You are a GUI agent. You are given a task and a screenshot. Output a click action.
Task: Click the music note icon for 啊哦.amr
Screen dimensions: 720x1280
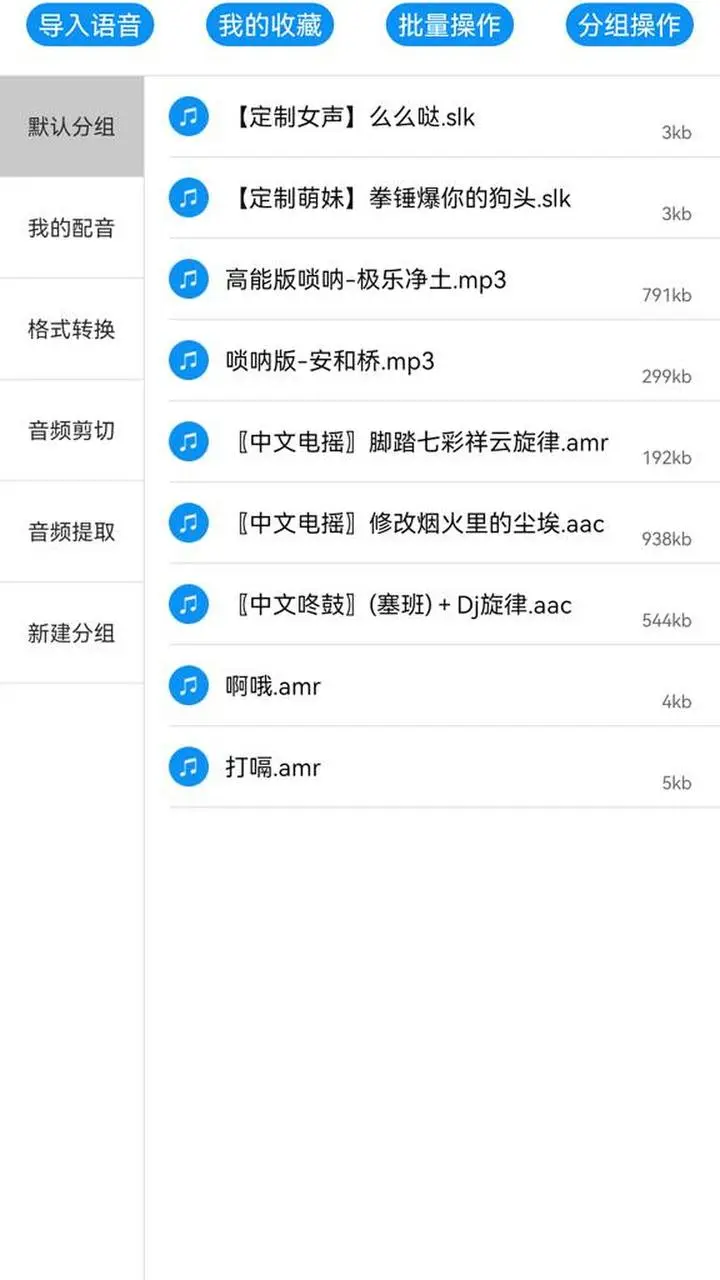coord(189,685)
